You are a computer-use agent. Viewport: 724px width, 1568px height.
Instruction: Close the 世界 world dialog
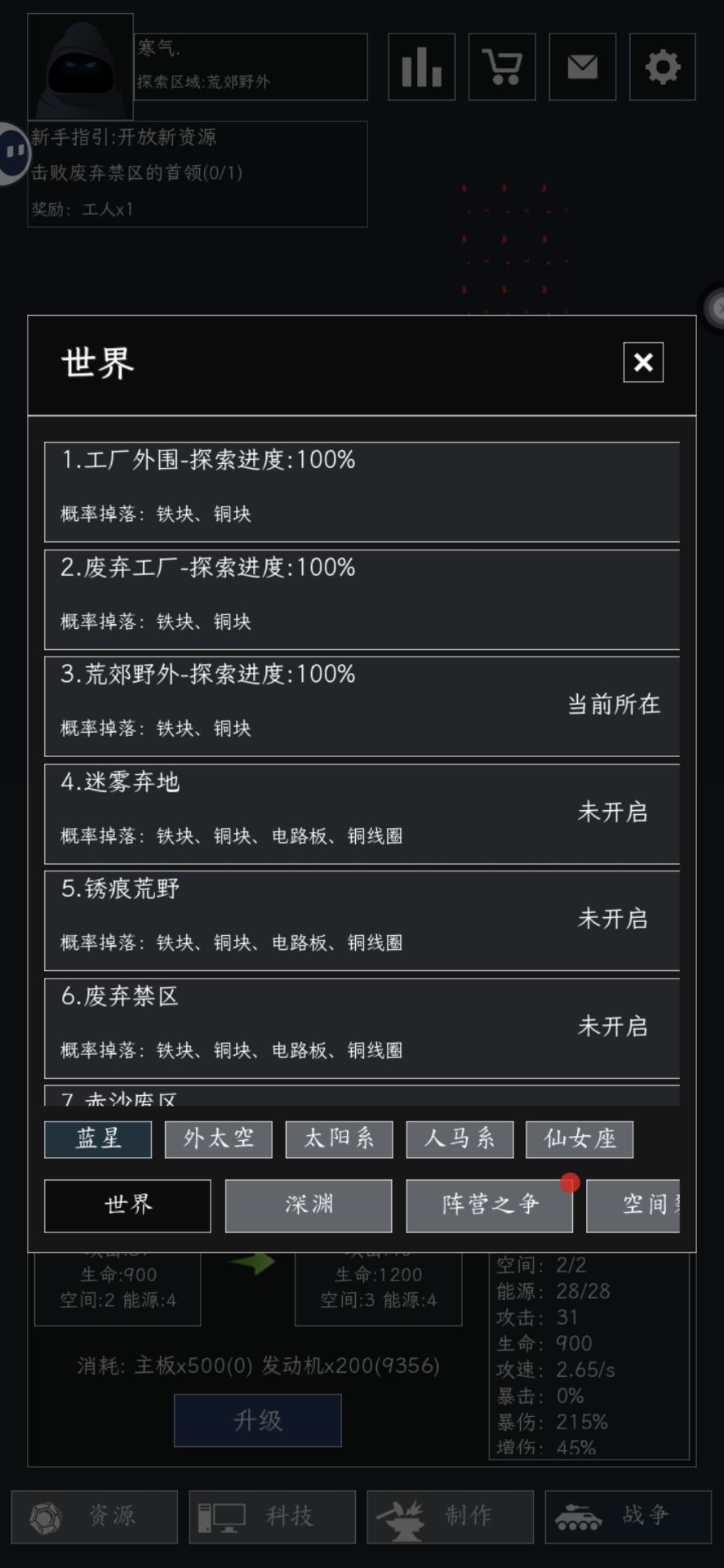[642, 363]
